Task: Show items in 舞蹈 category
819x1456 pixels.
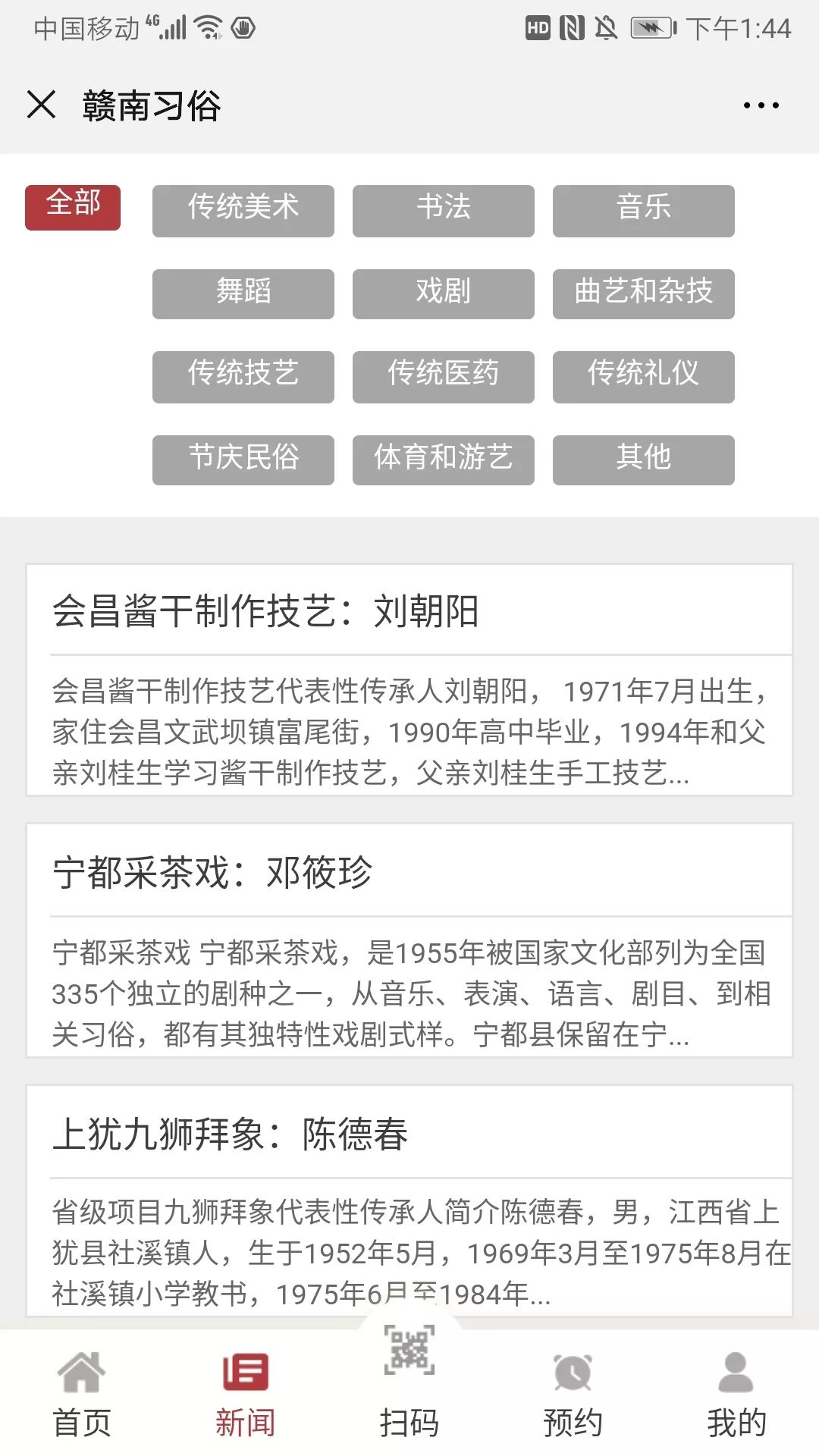Action: coord(243,293)
